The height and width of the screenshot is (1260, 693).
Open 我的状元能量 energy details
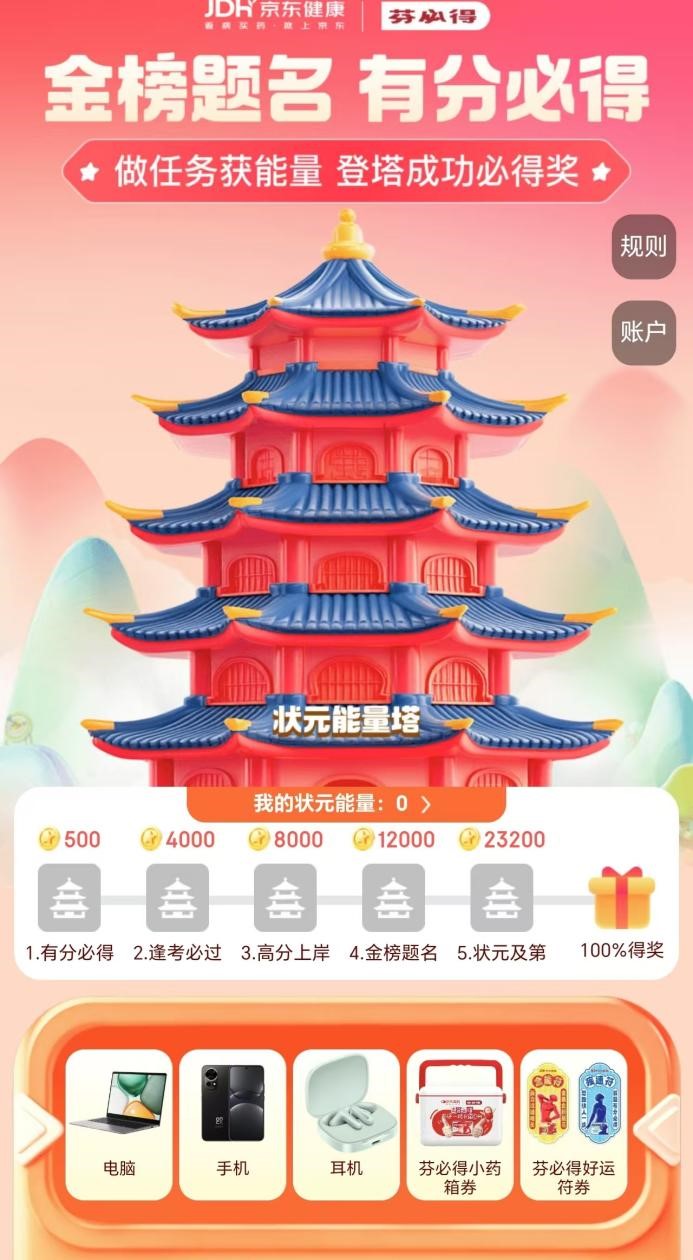[346, 803]
